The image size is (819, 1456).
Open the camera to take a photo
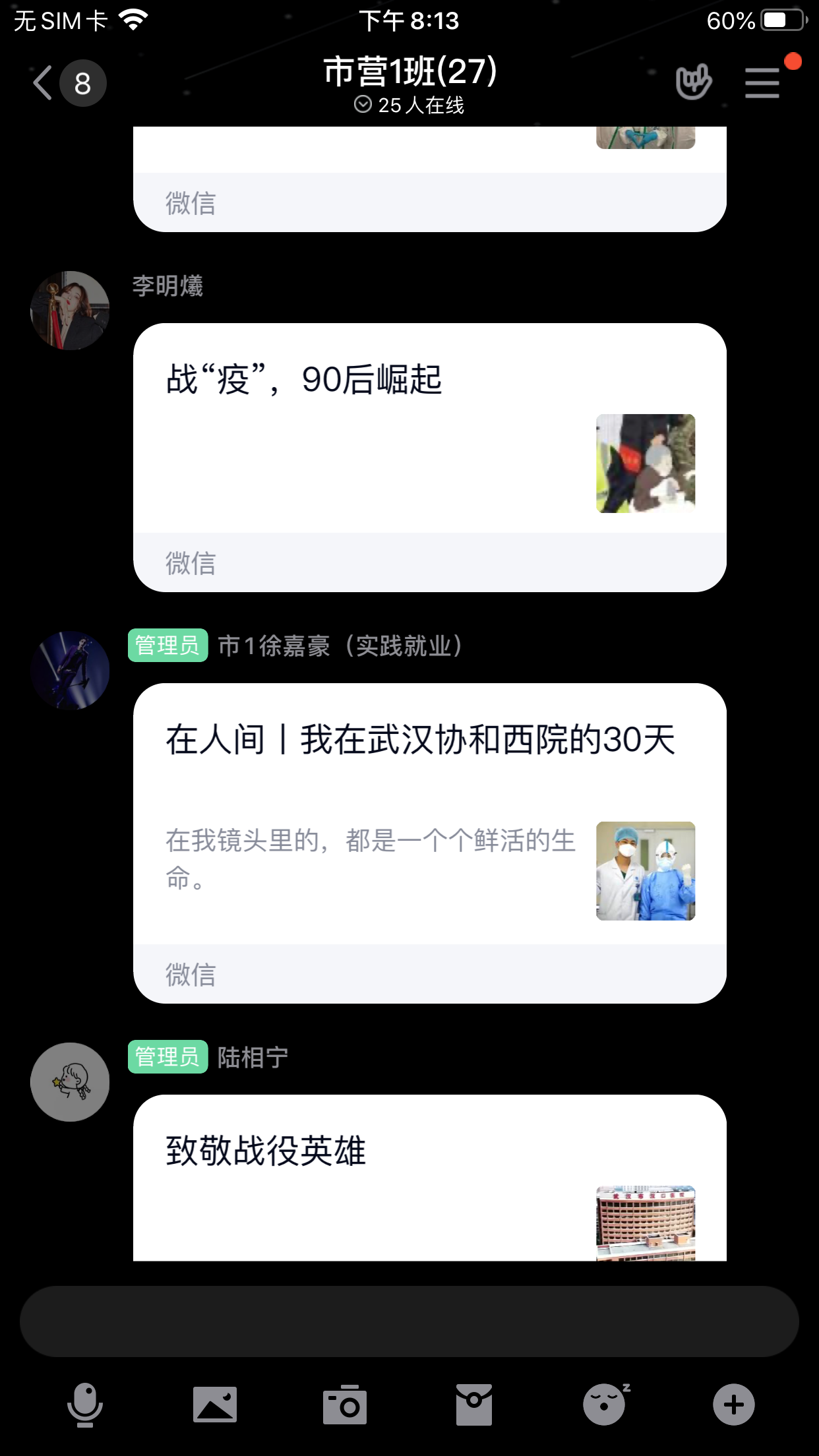tap(344, 1405)
